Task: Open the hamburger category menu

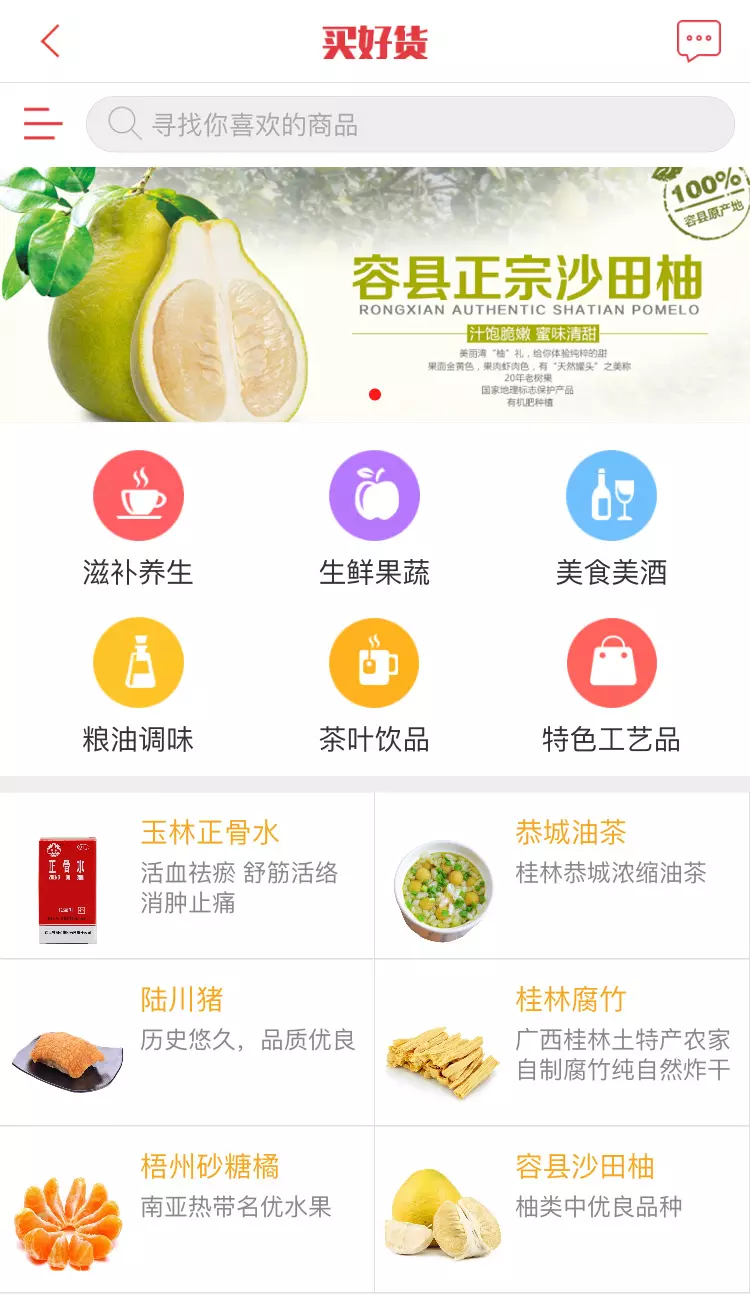Action: 43,124
